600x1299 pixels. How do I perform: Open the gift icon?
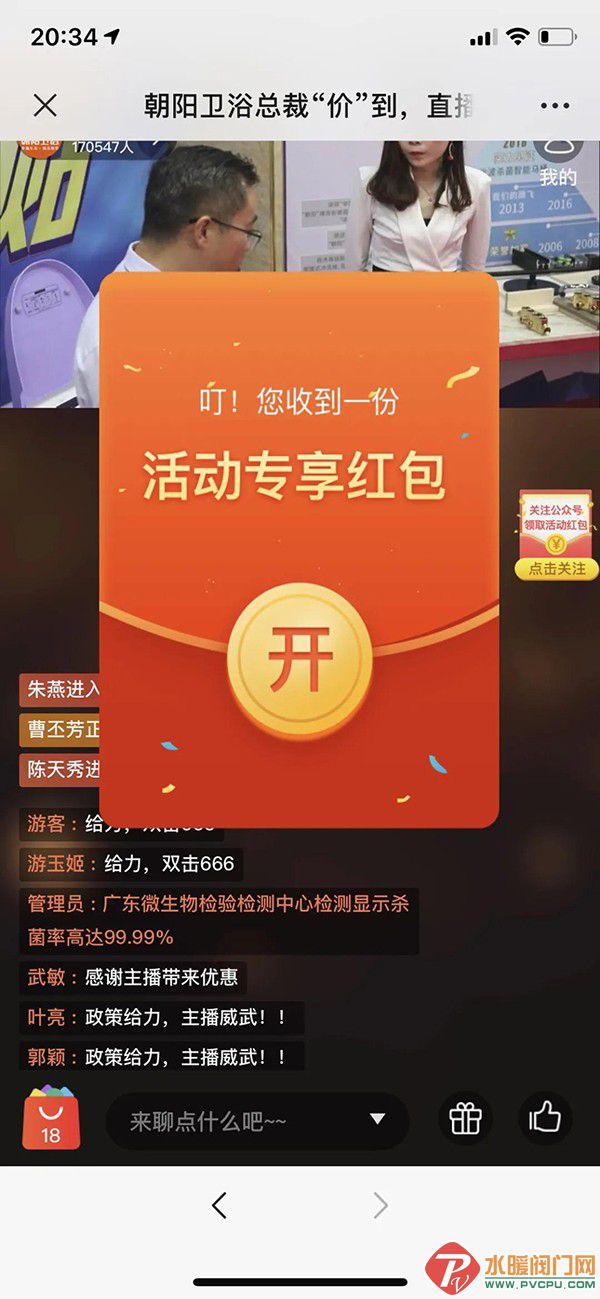466,1118
